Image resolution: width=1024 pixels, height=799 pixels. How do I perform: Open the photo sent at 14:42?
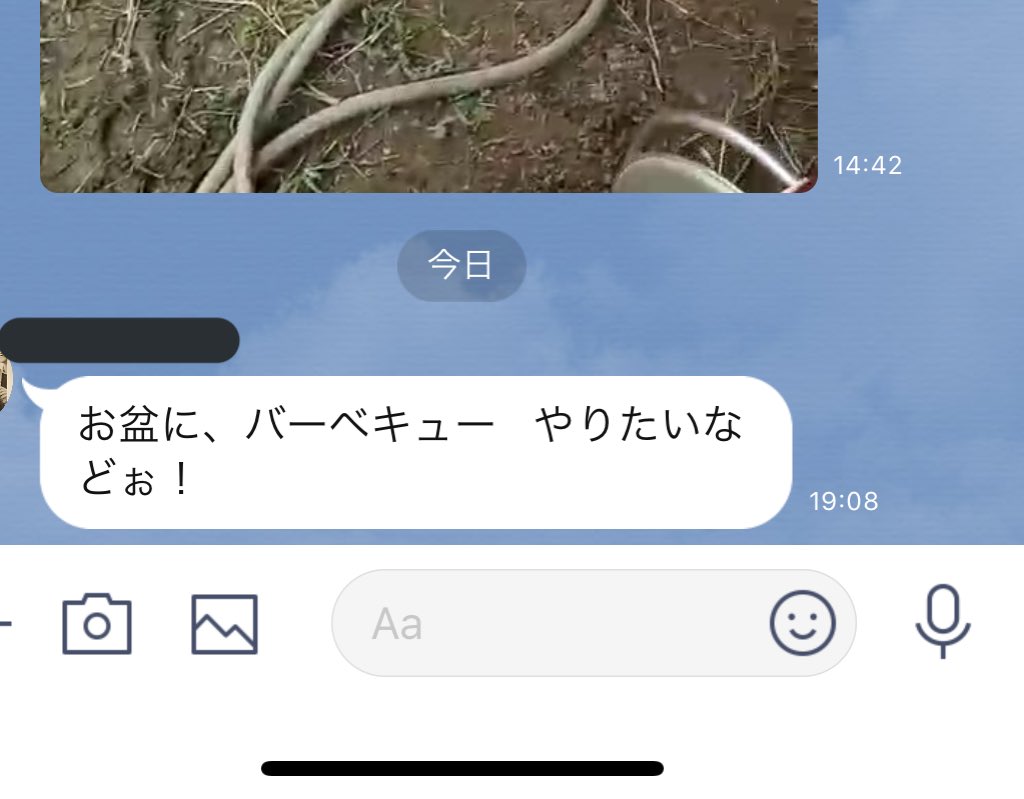pyautogui.click(x=429, y=96)
